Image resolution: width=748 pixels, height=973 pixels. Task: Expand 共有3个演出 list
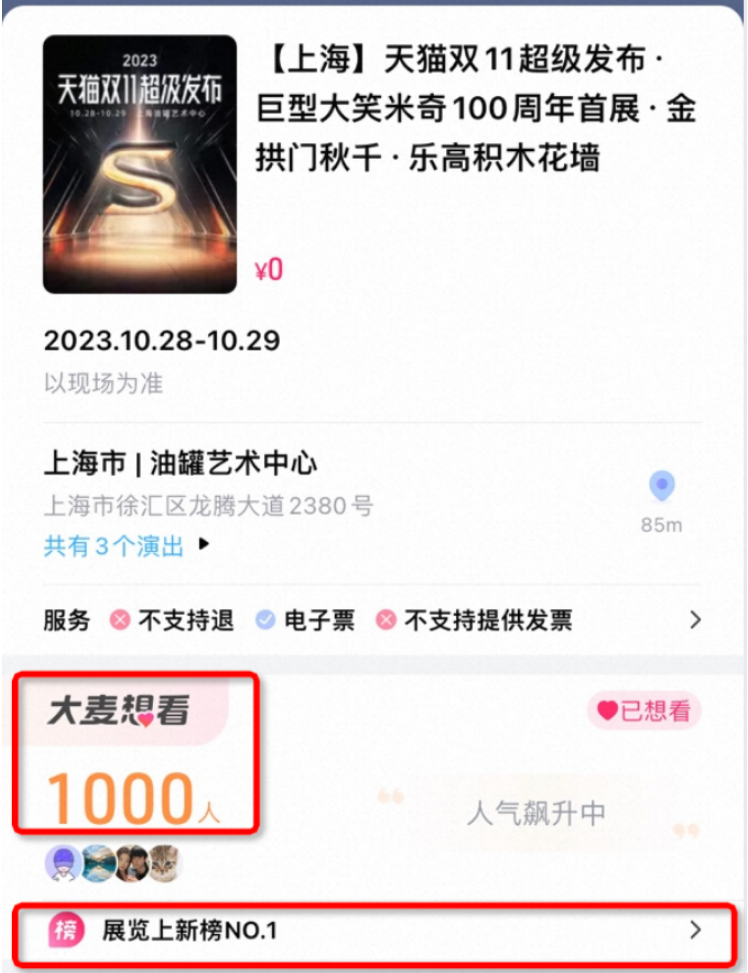(x=127, y=546)
